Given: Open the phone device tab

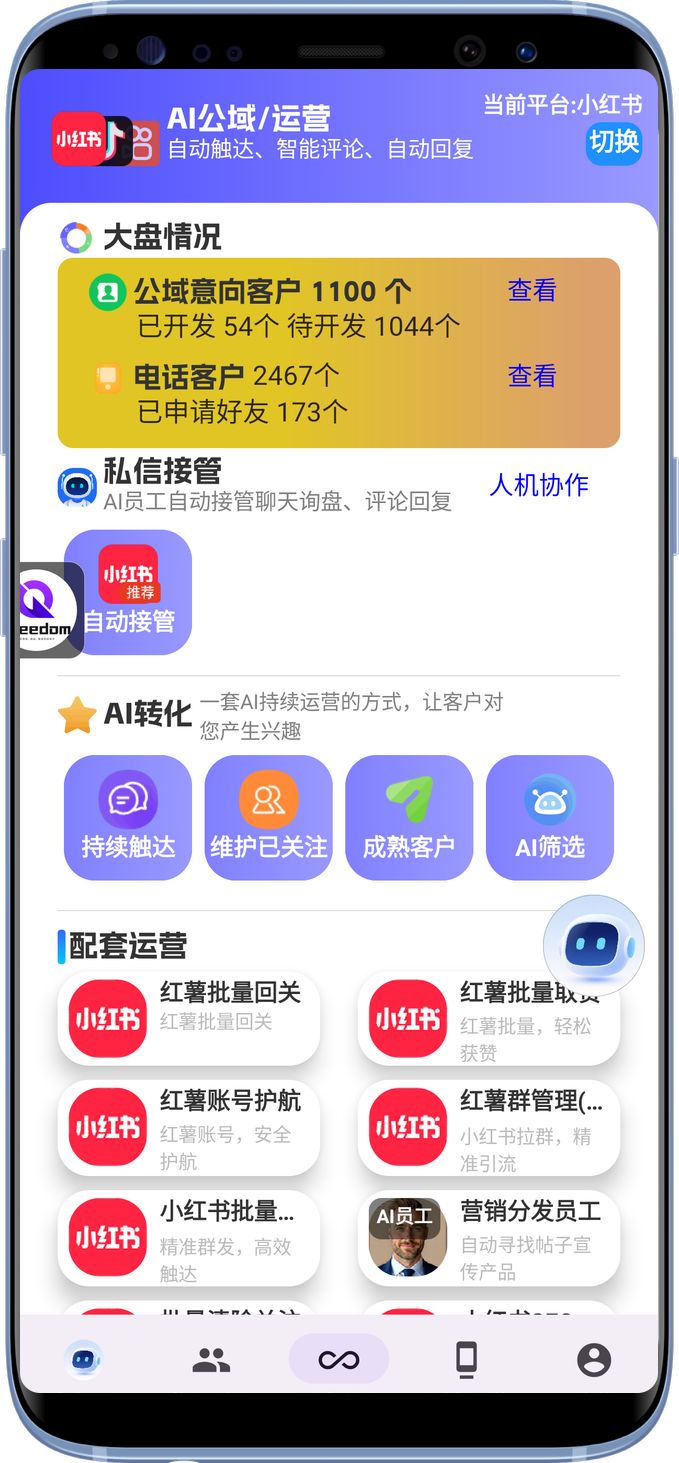Looking at the screenshot, I should 466,1359.
